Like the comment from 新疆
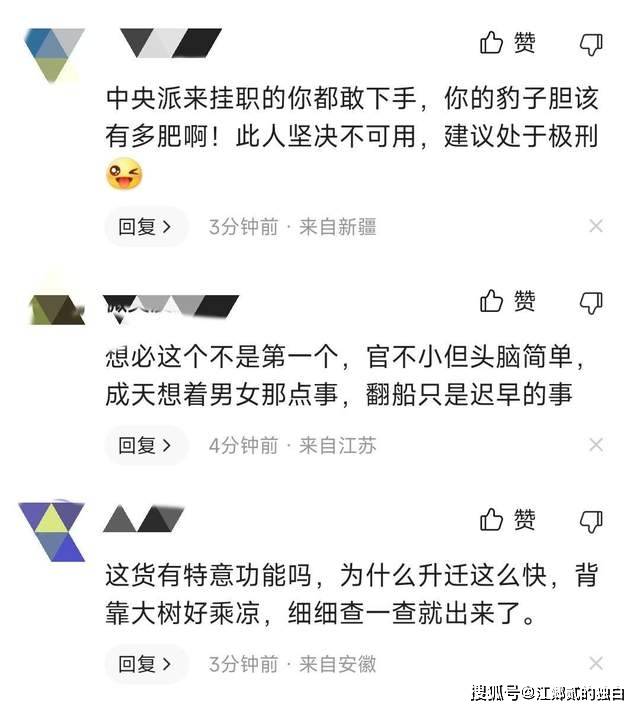This screenshot has height=710, width=640. (507, 42)
